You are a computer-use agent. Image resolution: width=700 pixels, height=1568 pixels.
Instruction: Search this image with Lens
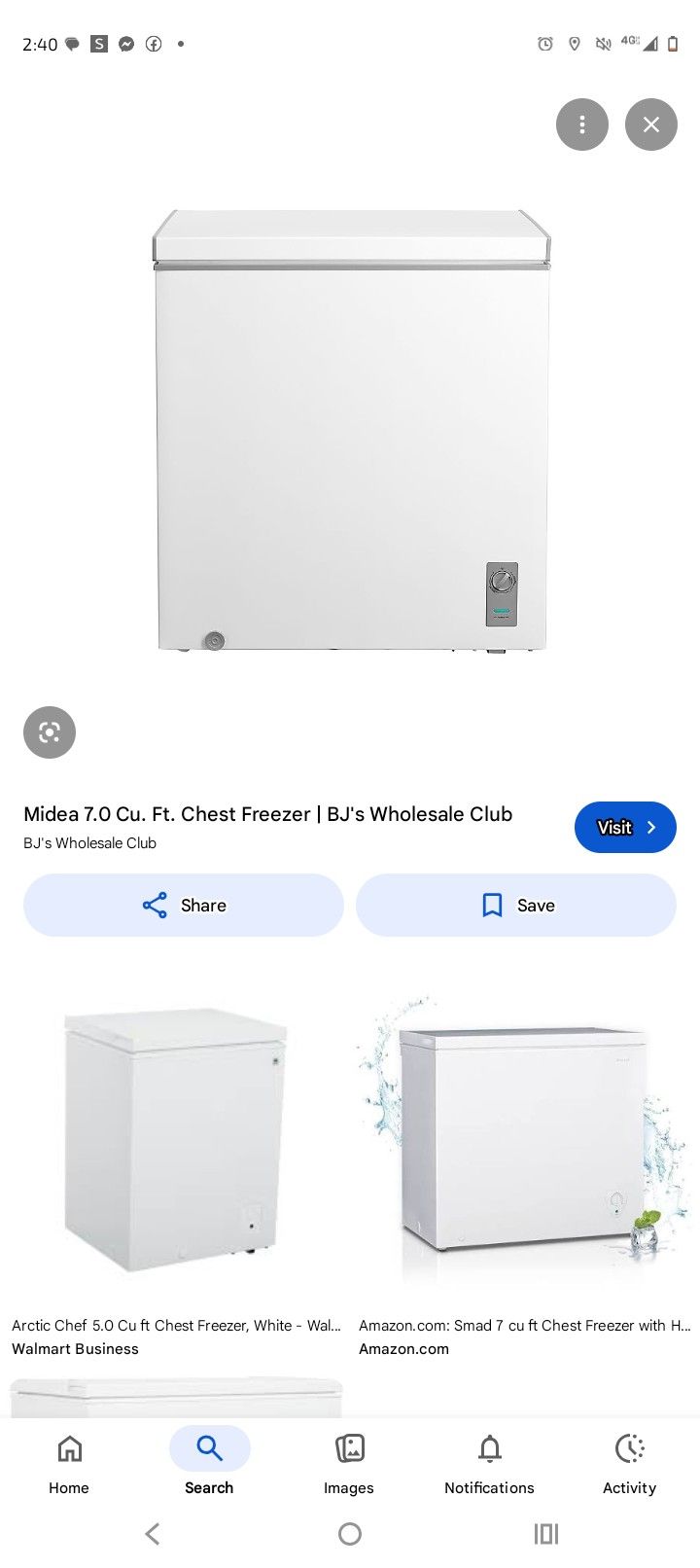(50, 731)
